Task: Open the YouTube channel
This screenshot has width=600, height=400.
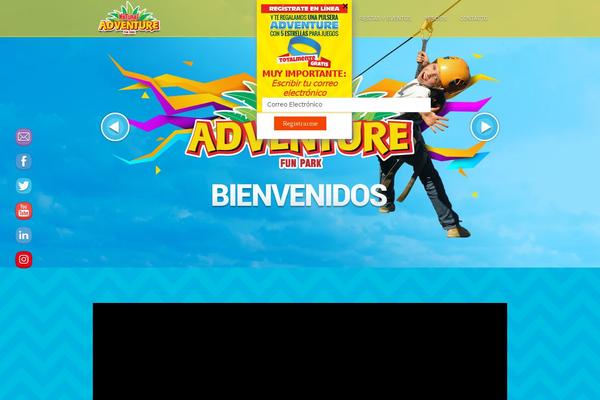Action: pos(24,210)
